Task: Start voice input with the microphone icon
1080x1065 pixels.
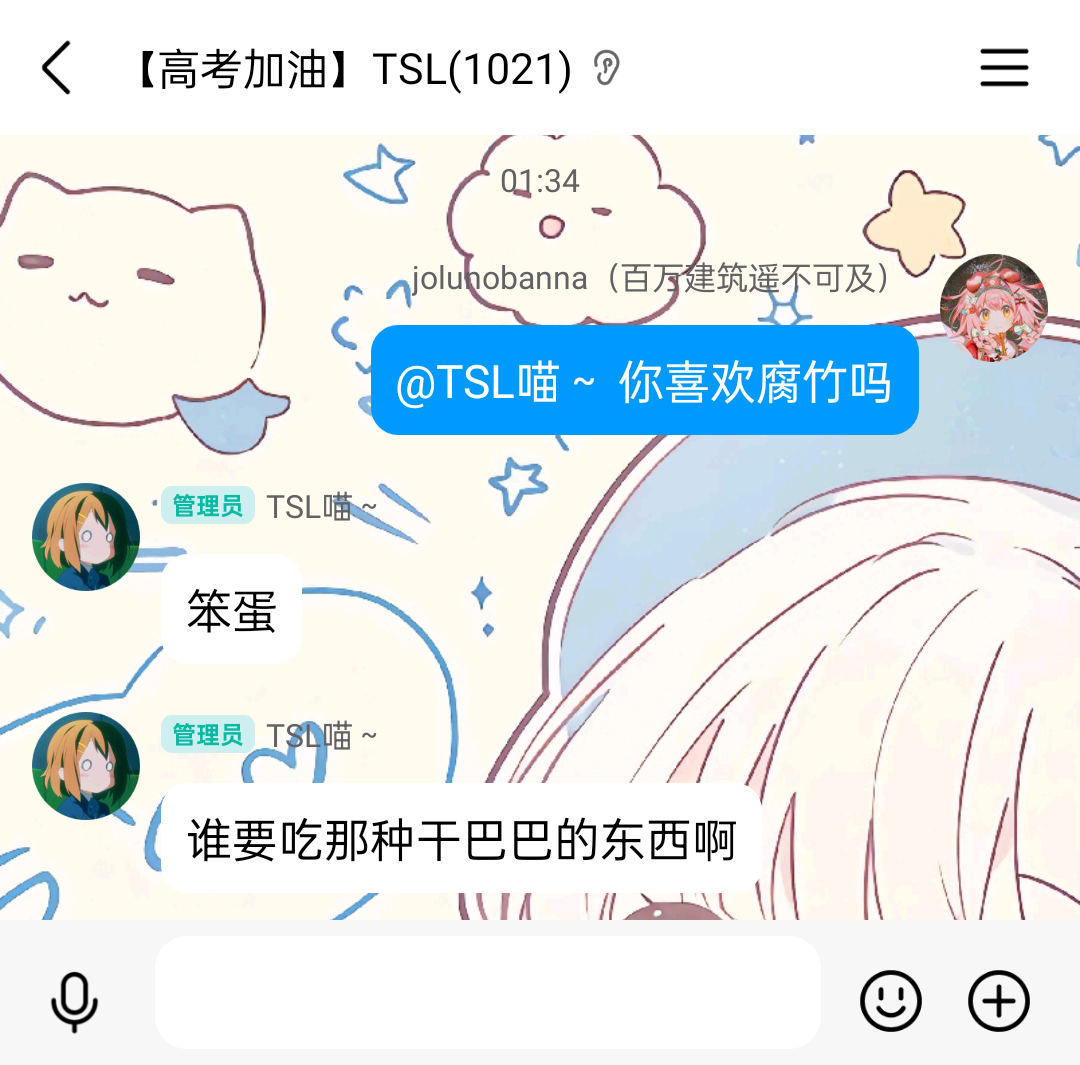Action: click(75, 1000)
